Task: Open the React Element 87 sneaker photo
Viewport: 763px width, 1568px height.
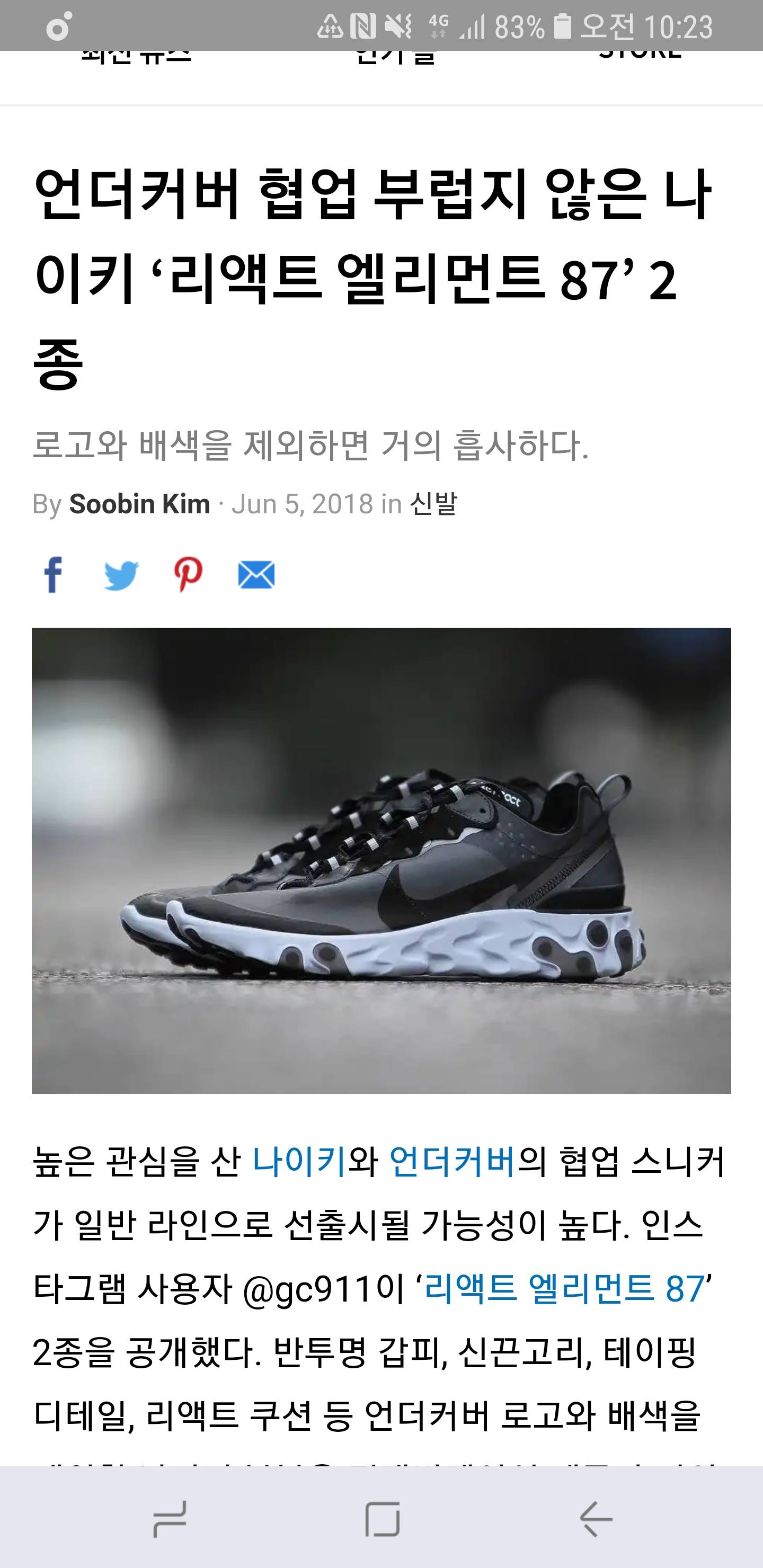Action: point(381,860)
